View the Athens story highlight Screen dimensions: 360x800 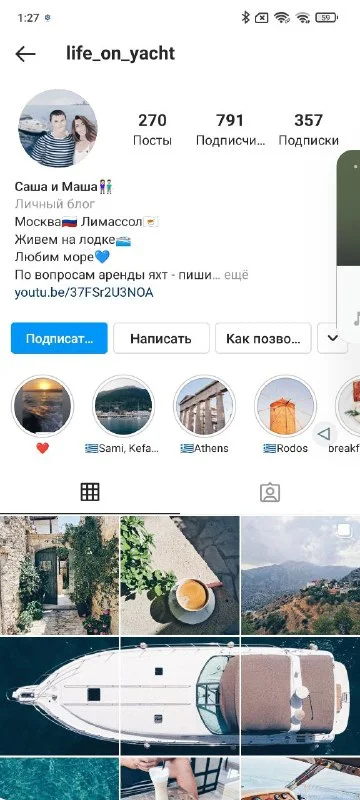[x=204, y=406]
